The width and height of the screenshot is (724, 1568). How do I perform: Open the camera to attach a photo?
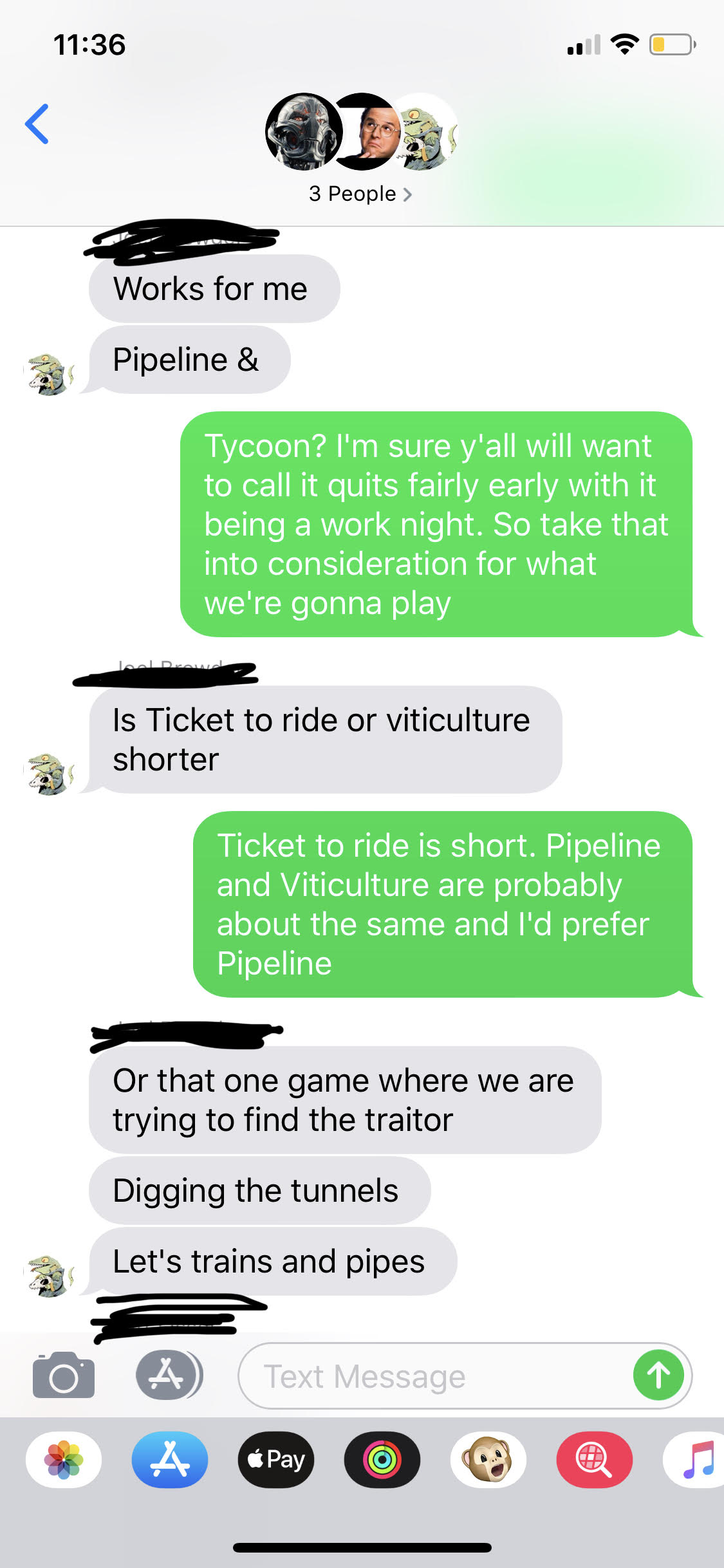[x=64, y=1375]
